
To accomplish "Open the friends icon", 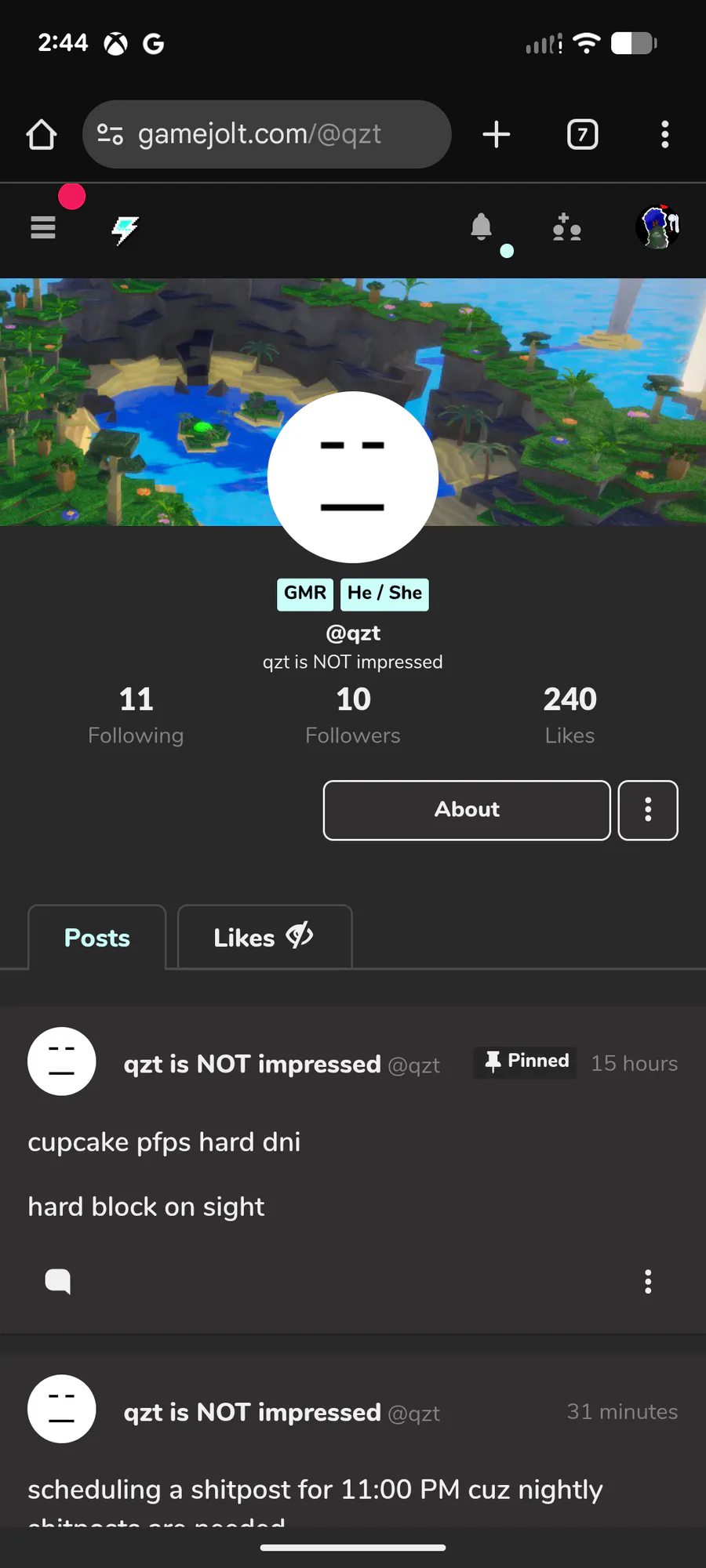I will tap(566, 228).
